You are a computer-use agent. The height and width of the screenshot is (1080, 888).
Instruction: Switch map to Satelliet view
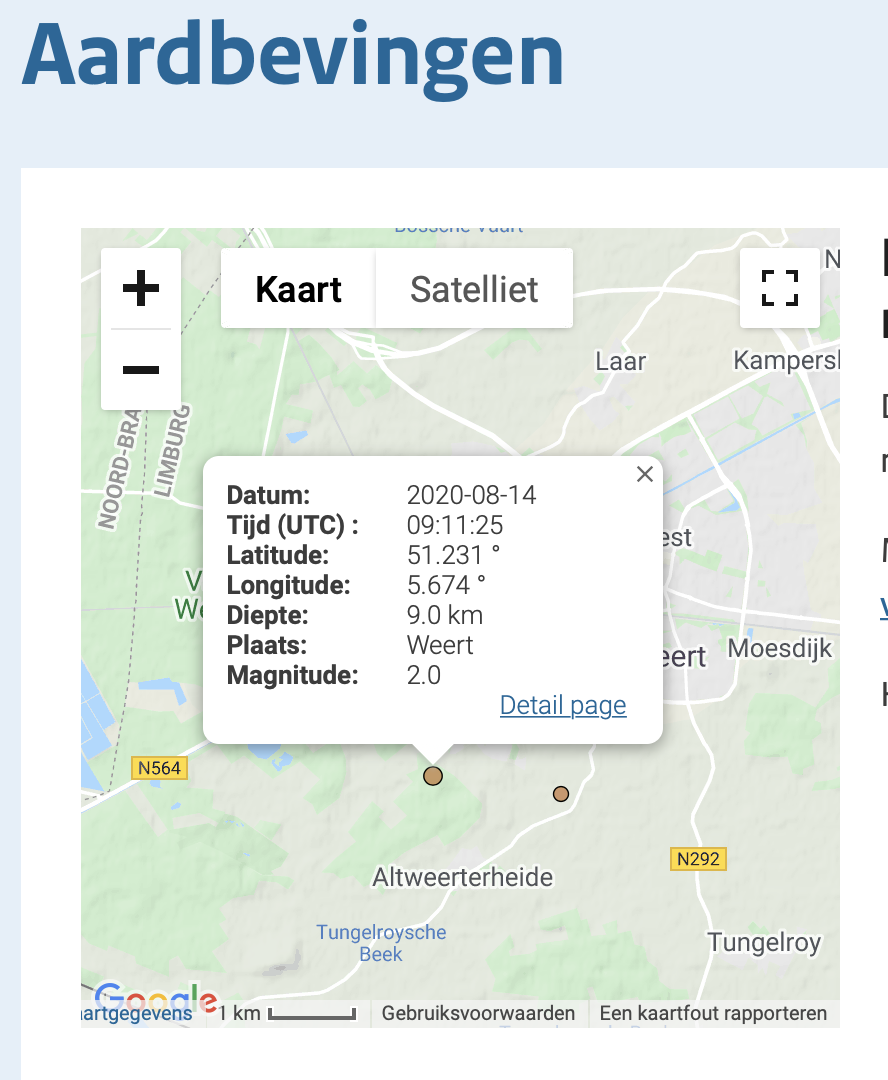474,289
